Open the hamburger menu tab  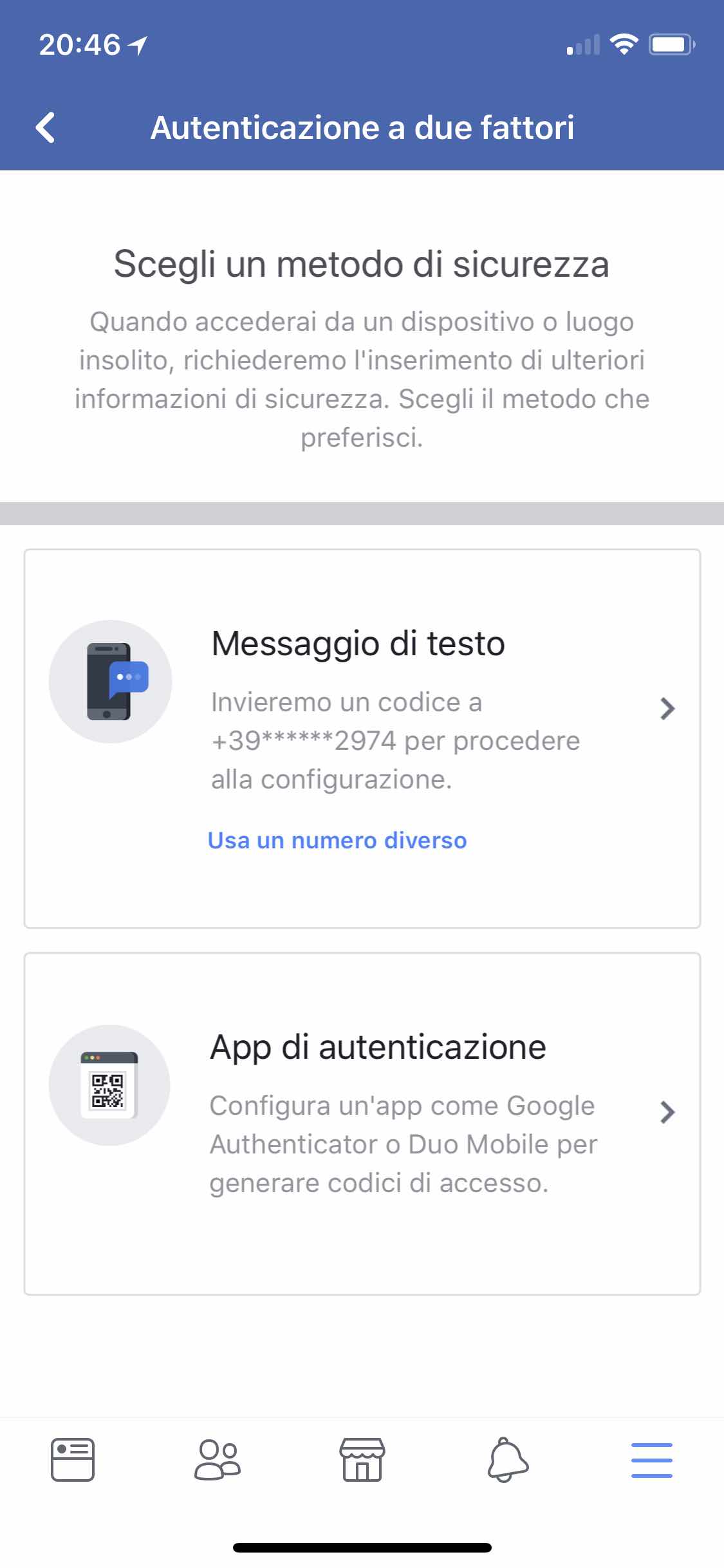pyautogui.click(x=652, y=1460)
